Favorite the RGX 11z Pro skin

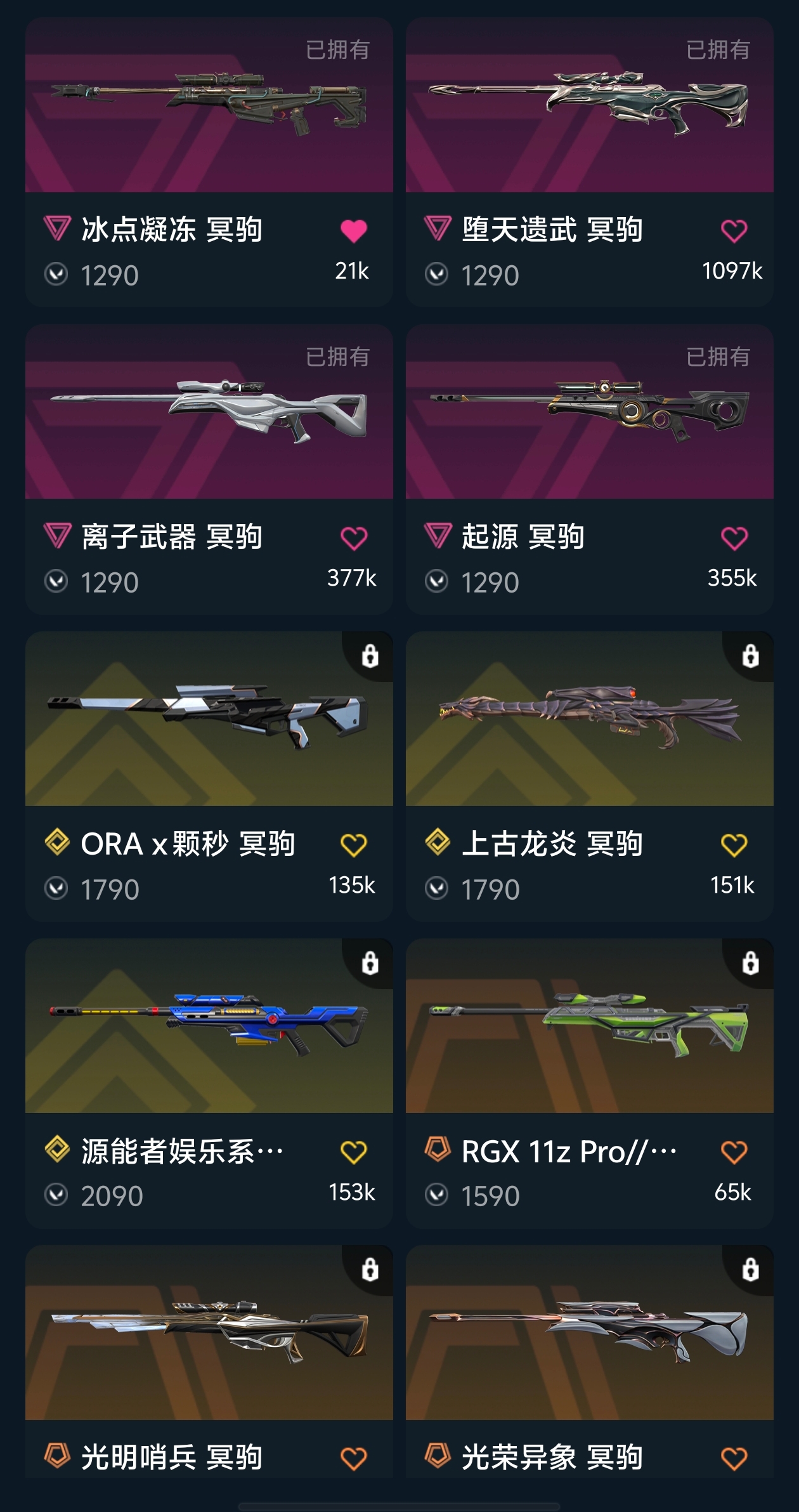[x=734, y=1152]
